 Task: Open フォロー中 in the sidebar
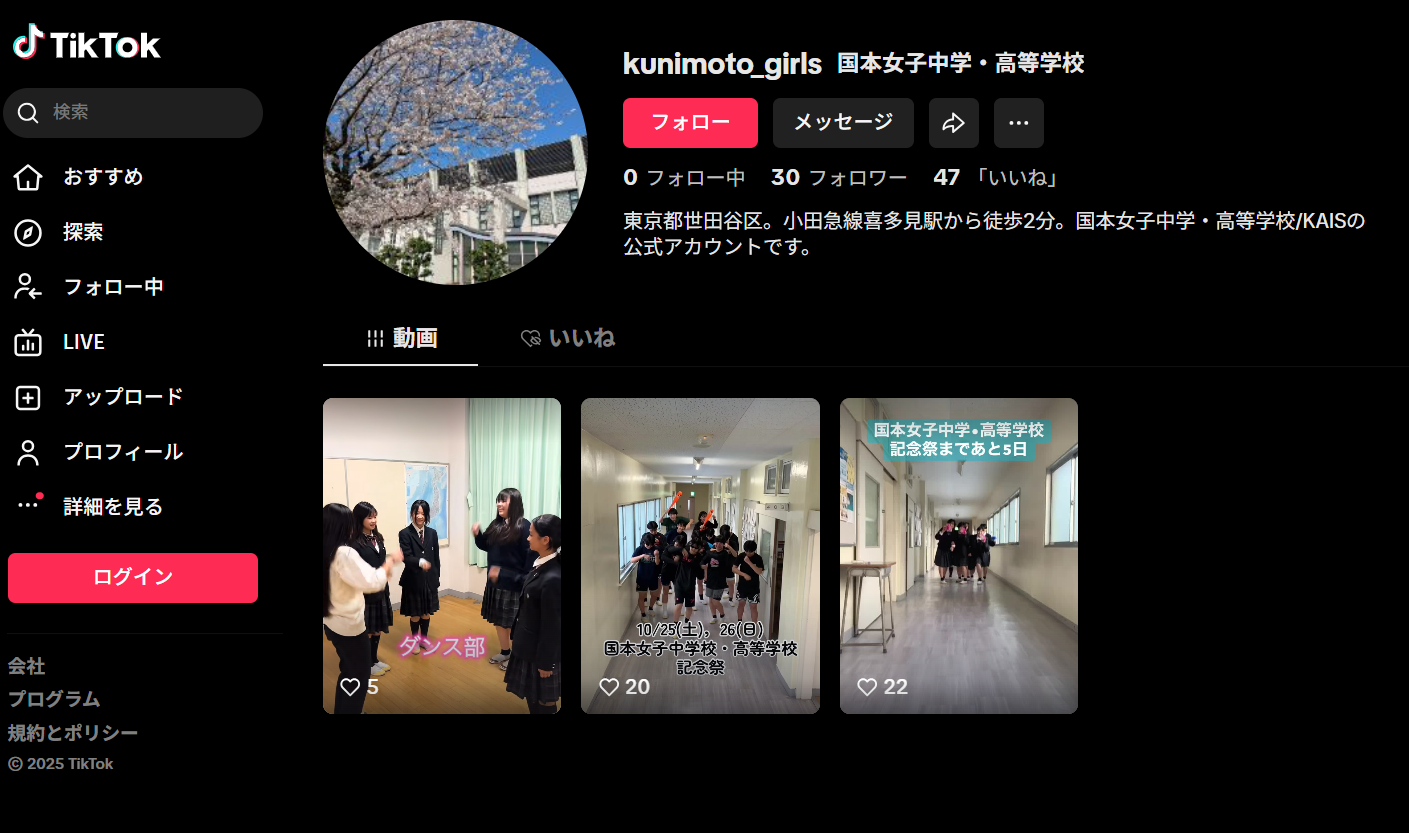coord(113,287)
